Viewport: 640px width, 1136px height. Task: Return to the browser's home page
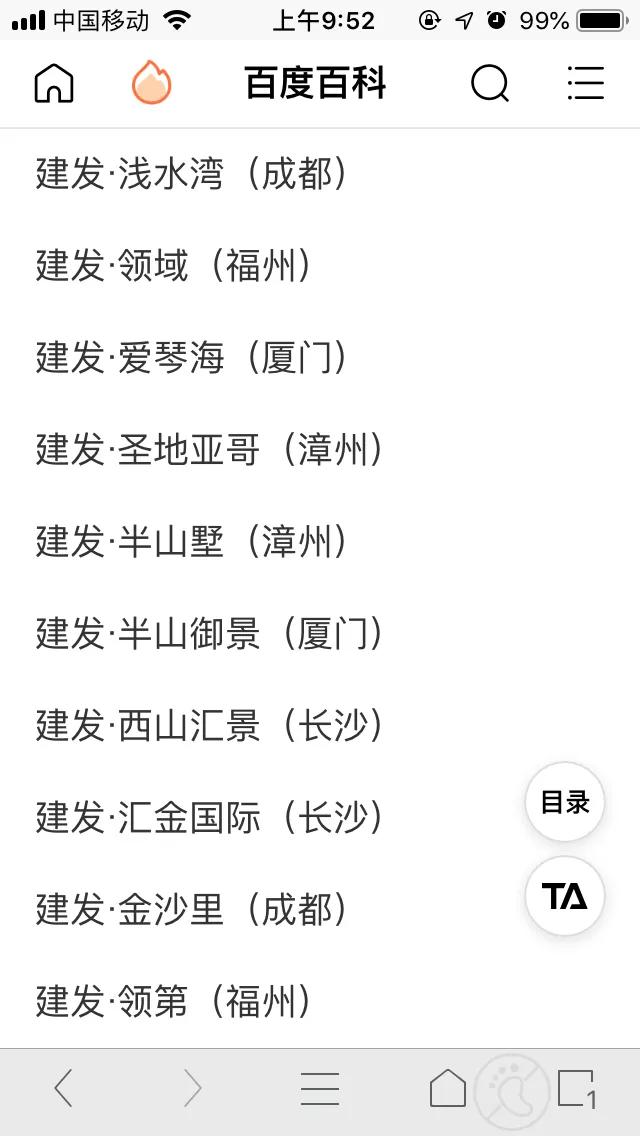[x=448, y=1087]
